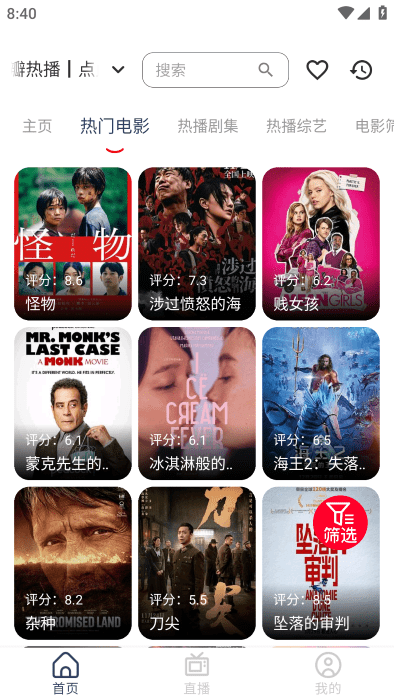
Task: Switch to the 热播综艺 tab
Action: pos(296,126)
